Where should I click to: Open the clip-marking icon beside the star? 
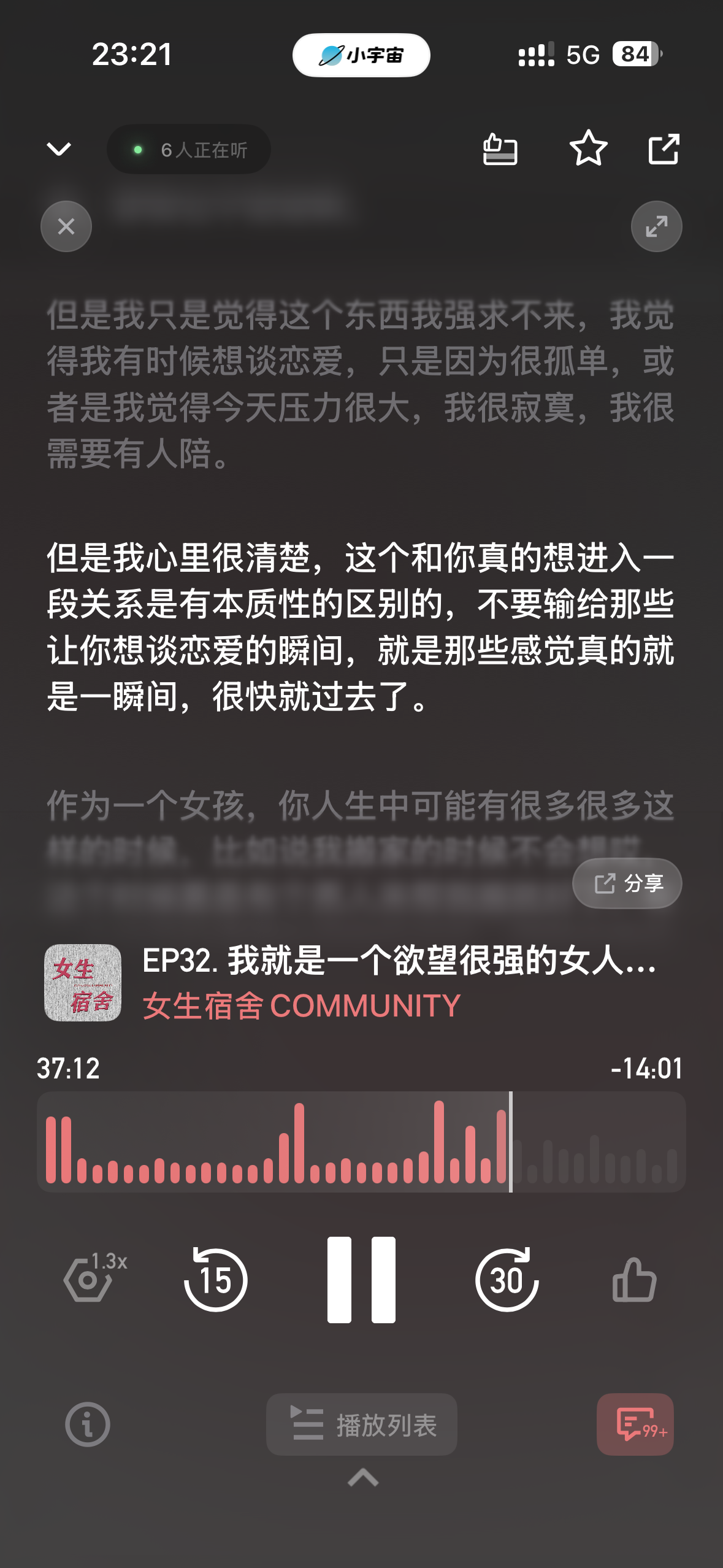pyautogui.click(x=500, y=149)
